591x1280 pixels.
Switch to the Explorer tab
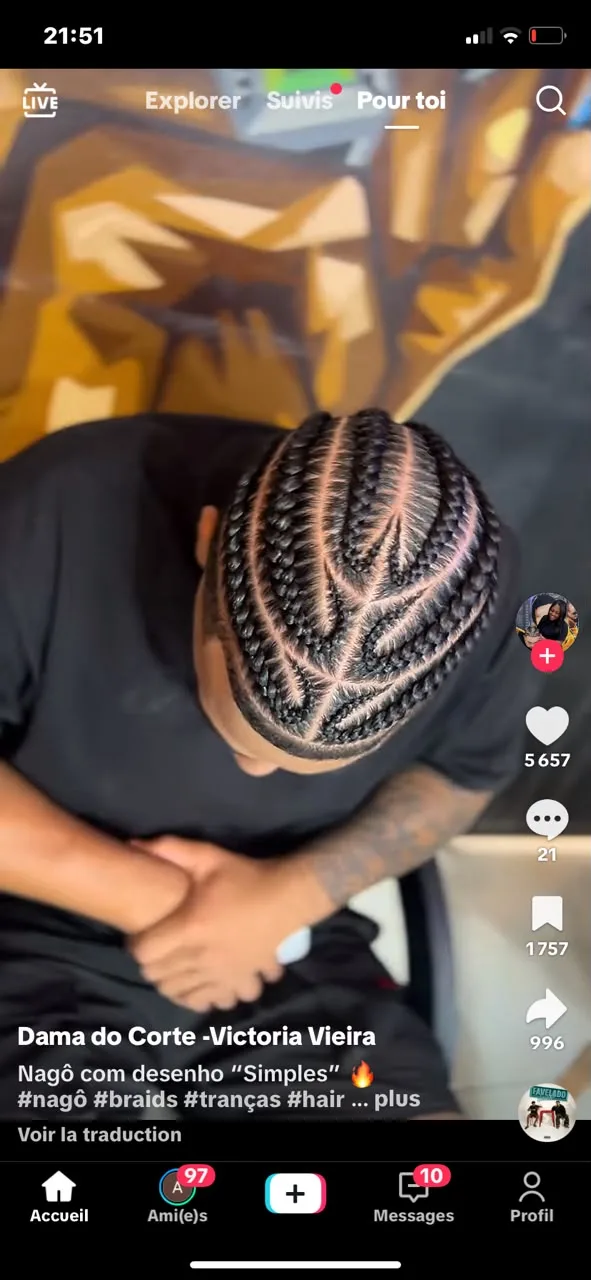[193, 101]
